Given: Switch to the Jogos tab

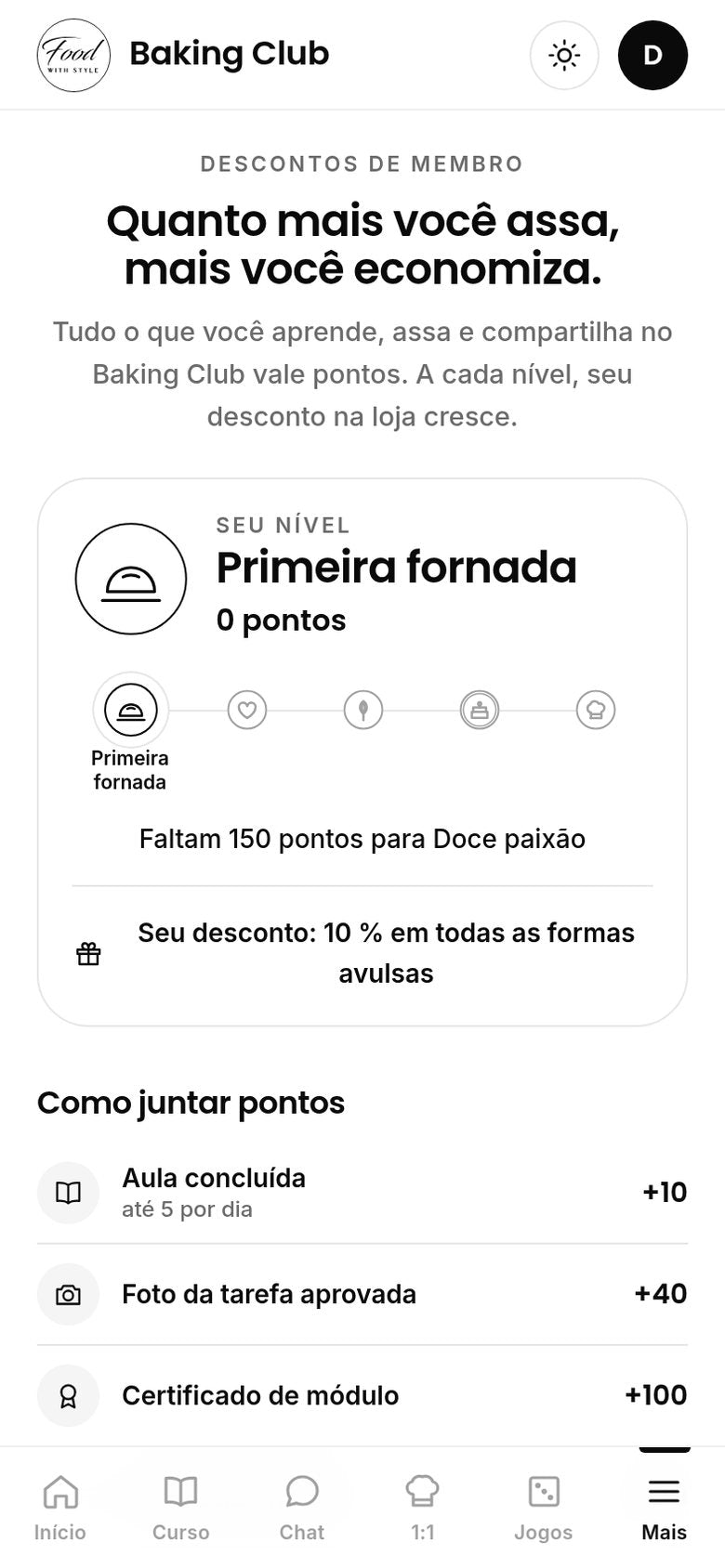Looking at the screenshot, I should pos(544,1507).
